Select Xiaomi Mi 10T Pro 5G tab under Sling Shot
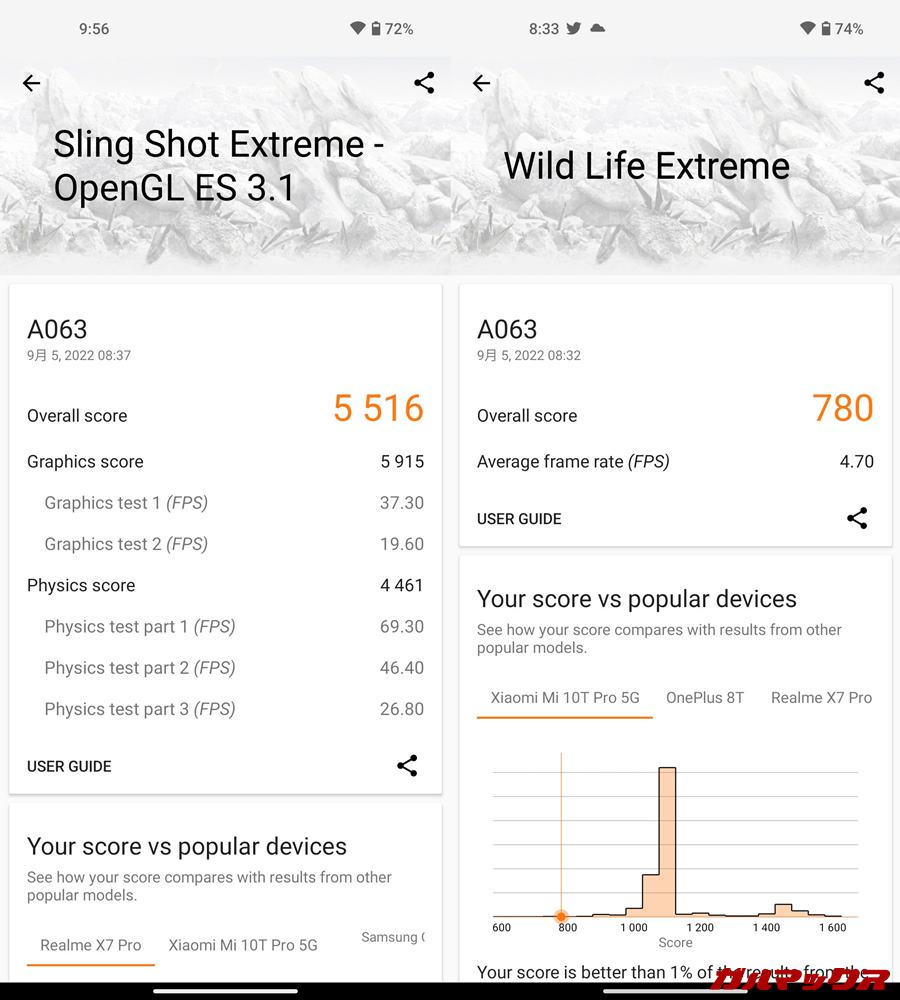Image resolution: width=900 pixels, height=1000 pixels. point(243,945)
